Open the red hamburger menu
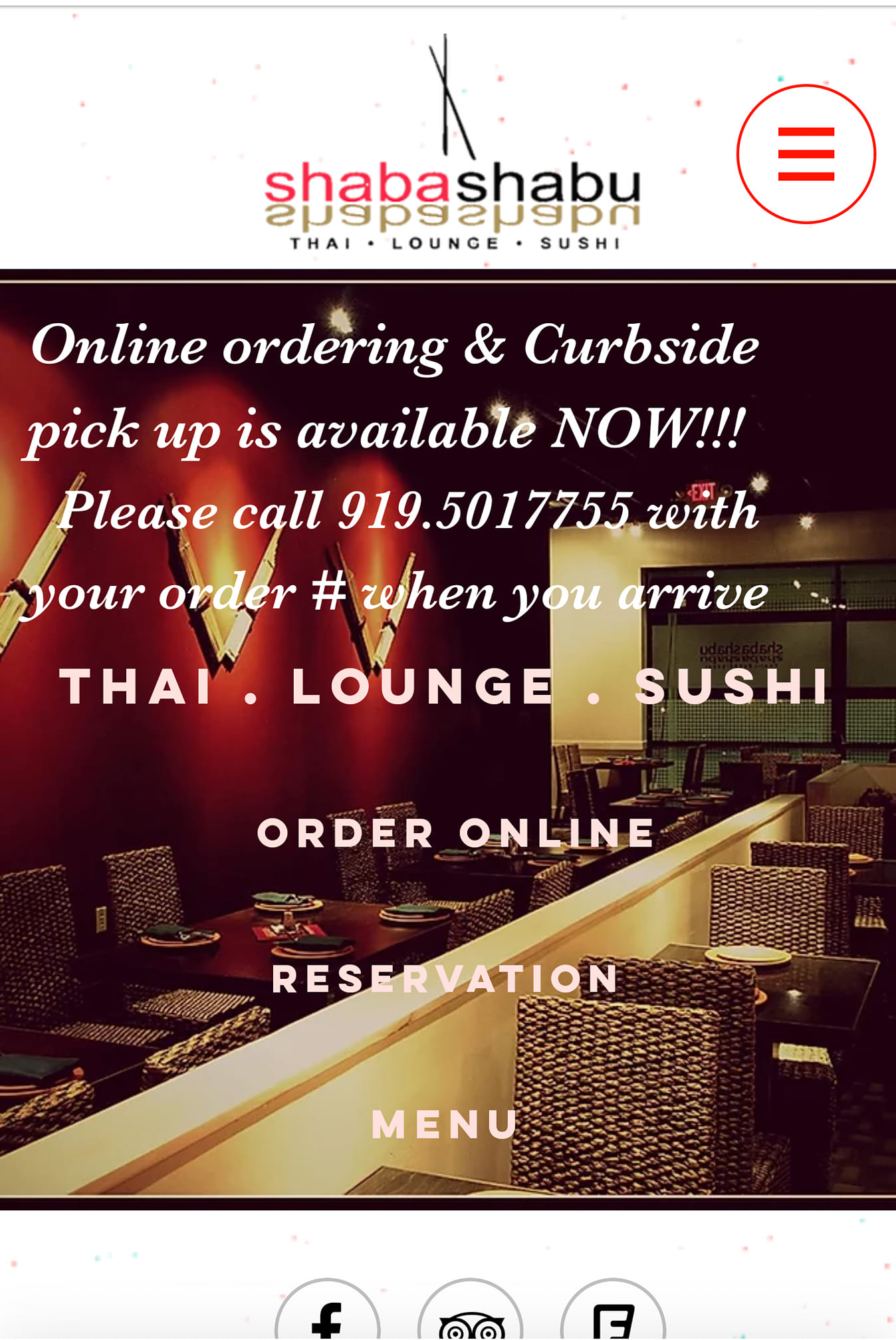This screenshot has height=1340, width=896. [806, 154]
